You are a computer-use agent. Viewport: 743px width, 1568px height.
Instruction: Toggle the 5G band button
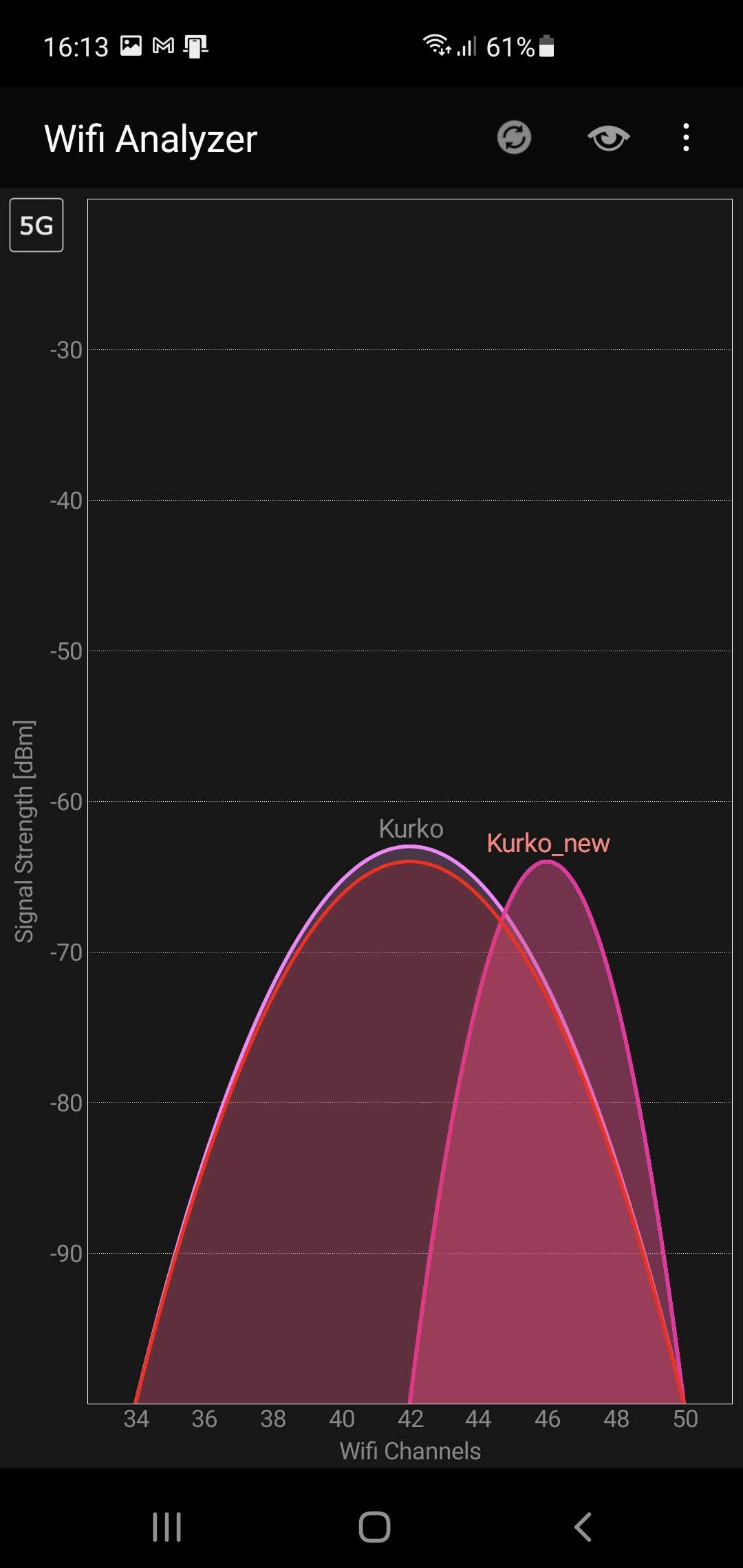pyautogui.click(x=36, y=226)
